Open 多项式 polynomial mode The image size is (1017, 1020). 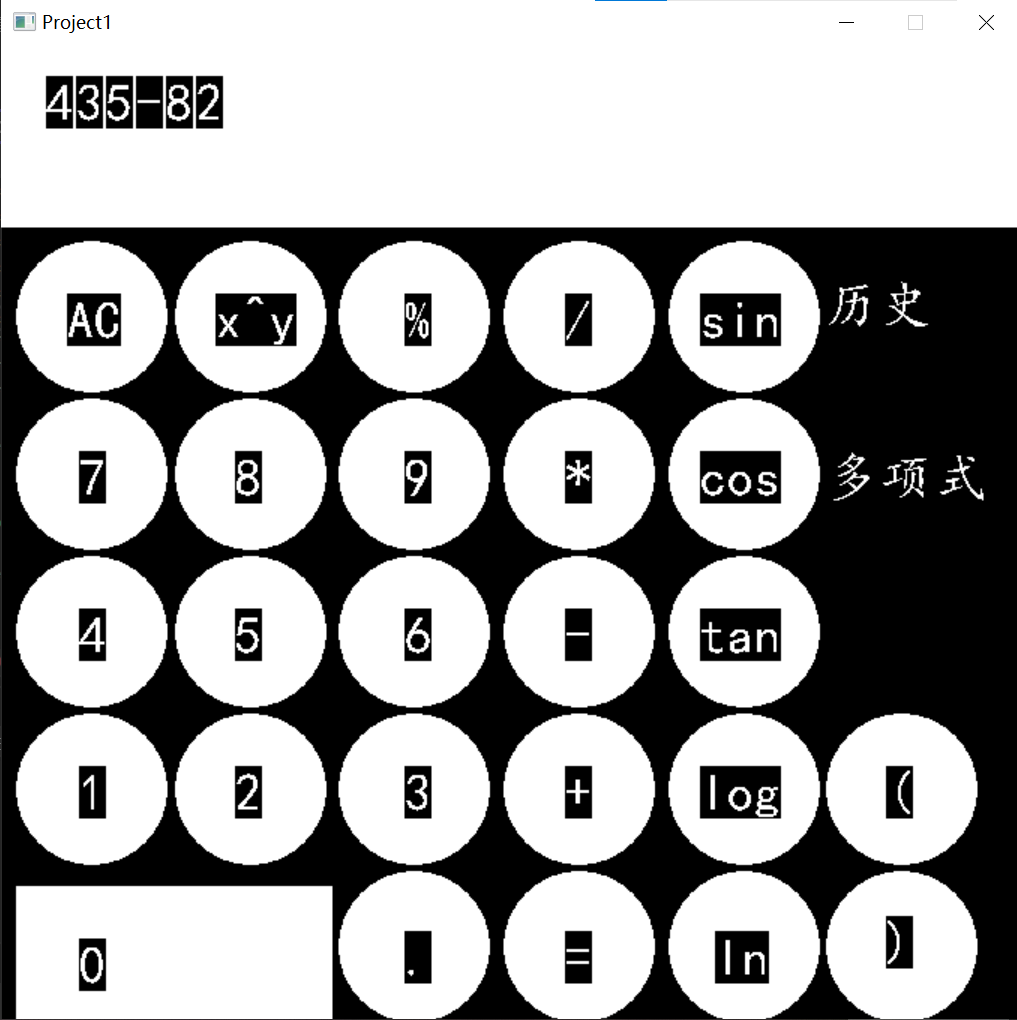pyautogui.click(x=908, y=477)
